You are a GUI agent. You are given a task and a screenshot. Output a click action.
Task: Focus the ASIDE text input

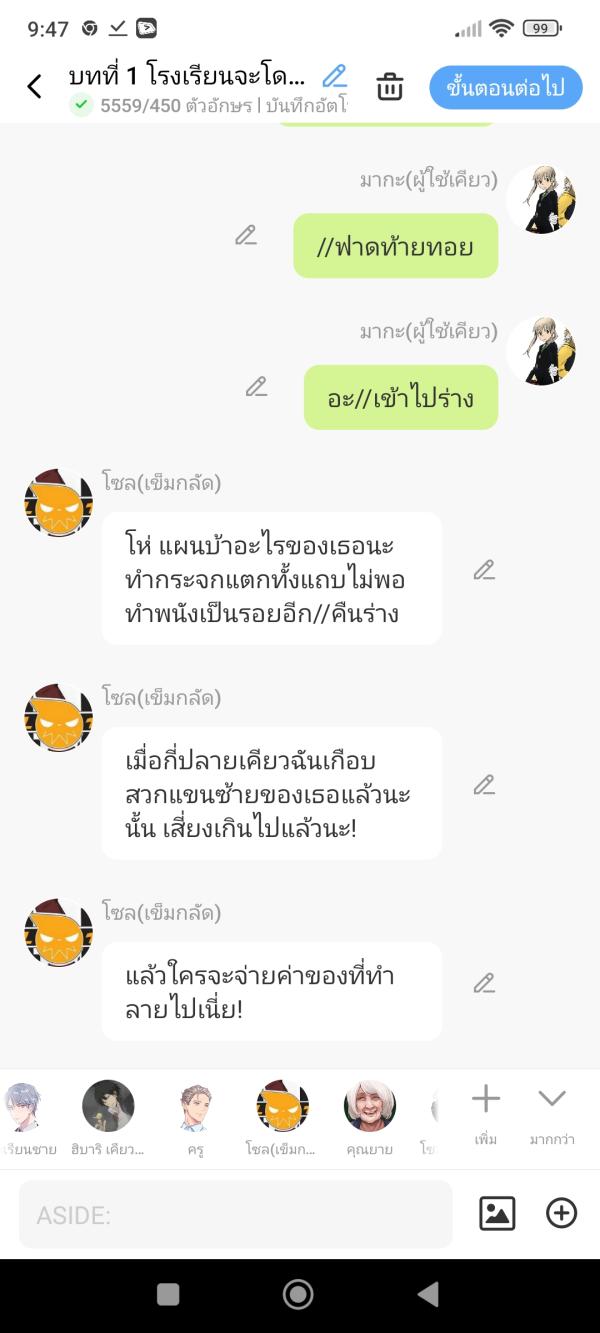[x=236, y=1215]
